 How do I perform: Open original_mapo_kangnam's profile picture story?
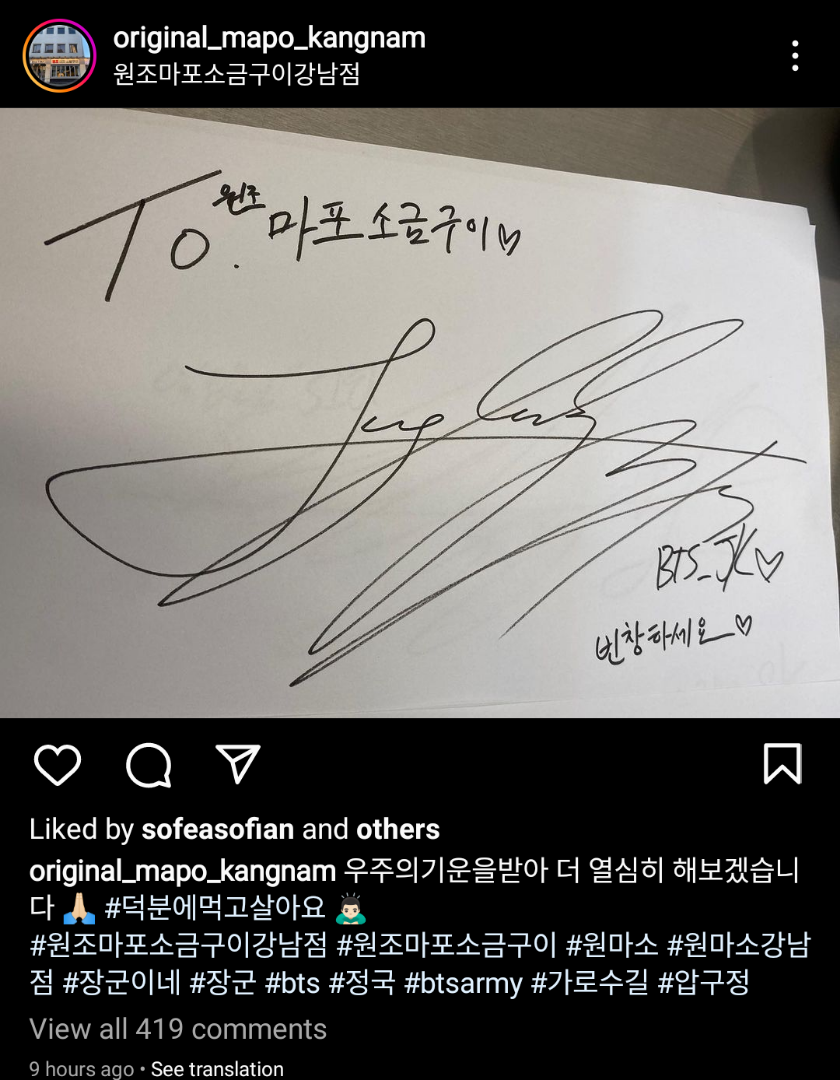(x=58, y=54)
